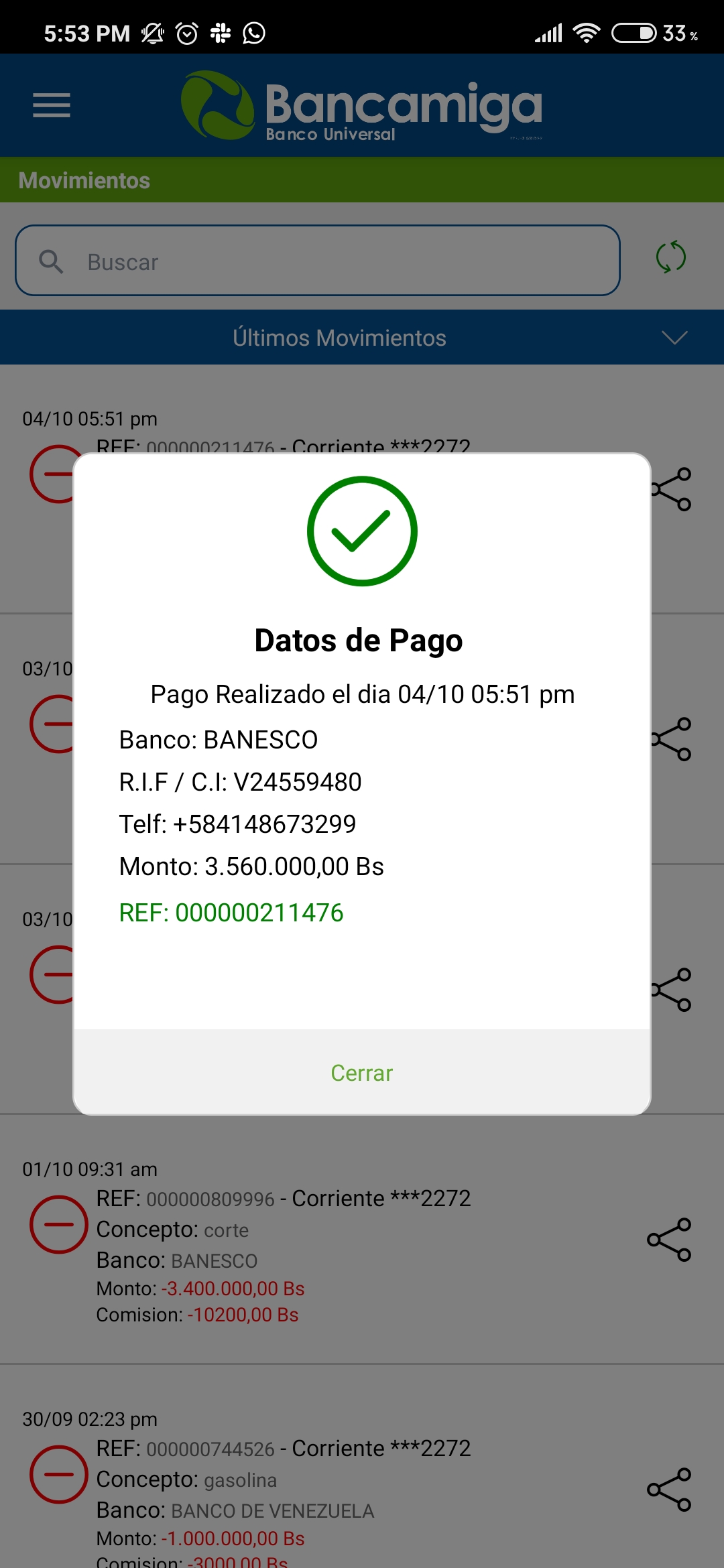Share the gasolina movement
The image size is (724, 1568).
pyautogui.click(x=669, y=1490)
